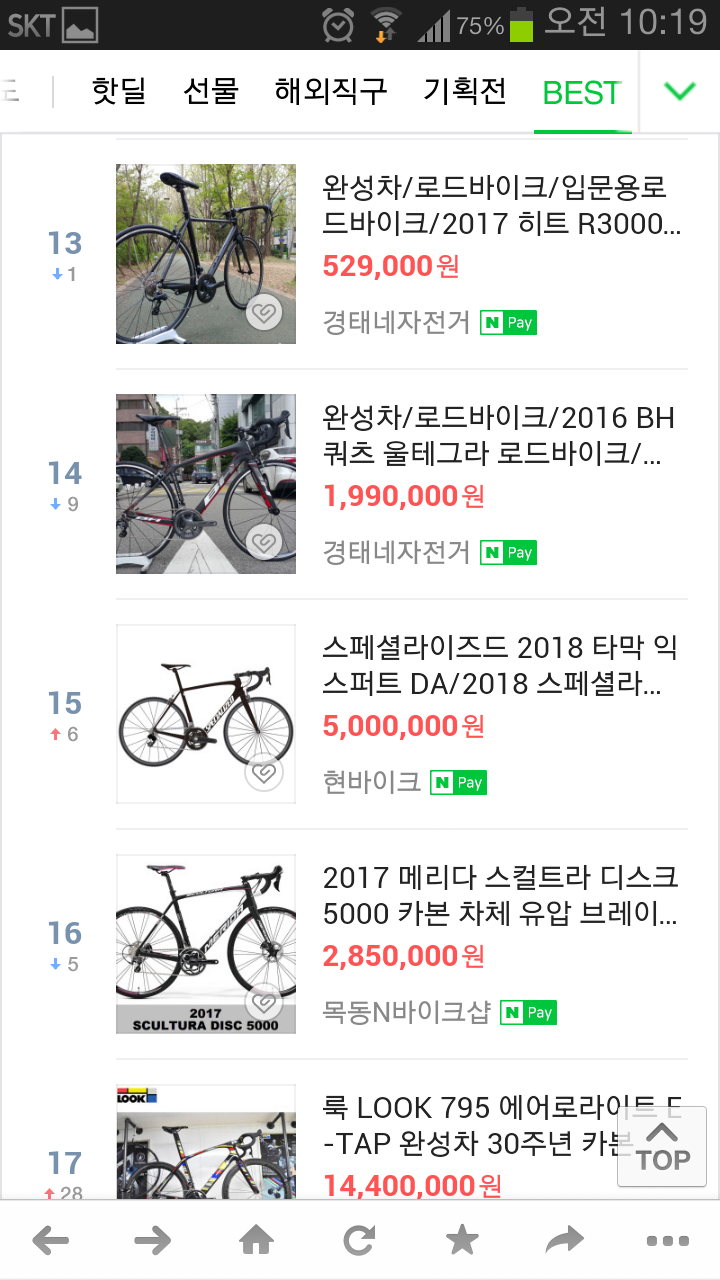Go back in the browser
The height and width of the screenshot is (1280, 720).
(50, 1241)
